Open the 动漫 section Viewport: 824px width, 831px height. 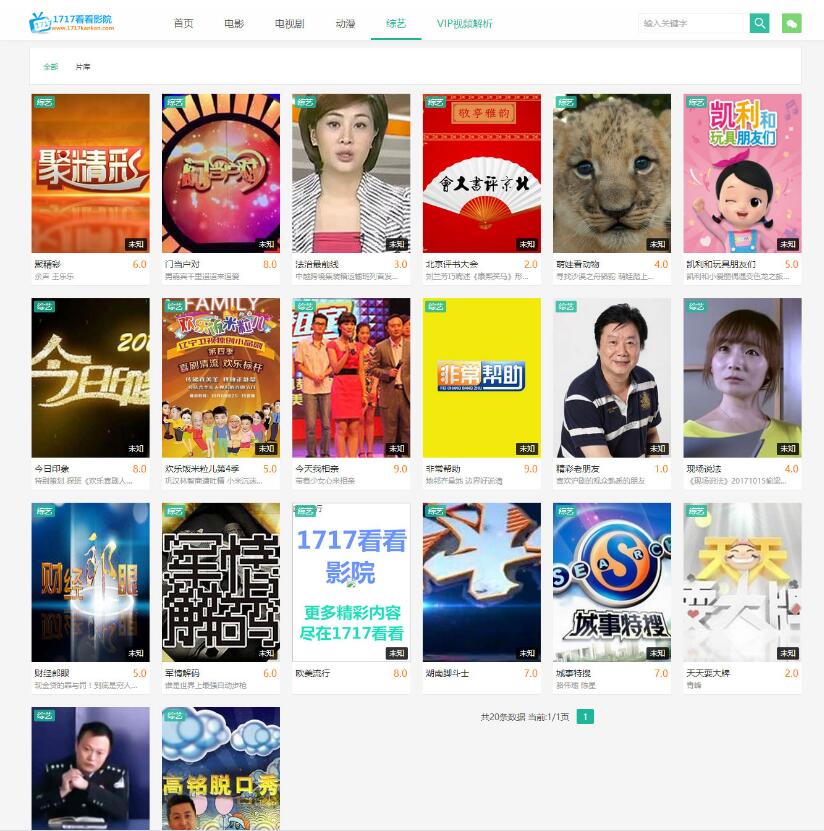pyautogui.click(x=345, y=23)
